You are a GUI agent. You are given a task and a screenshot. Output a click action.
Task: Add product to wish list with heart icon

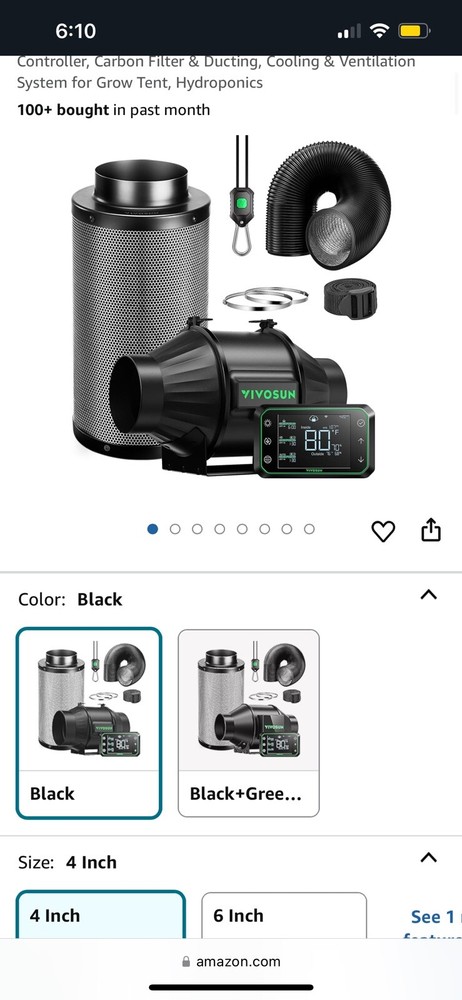383,531
